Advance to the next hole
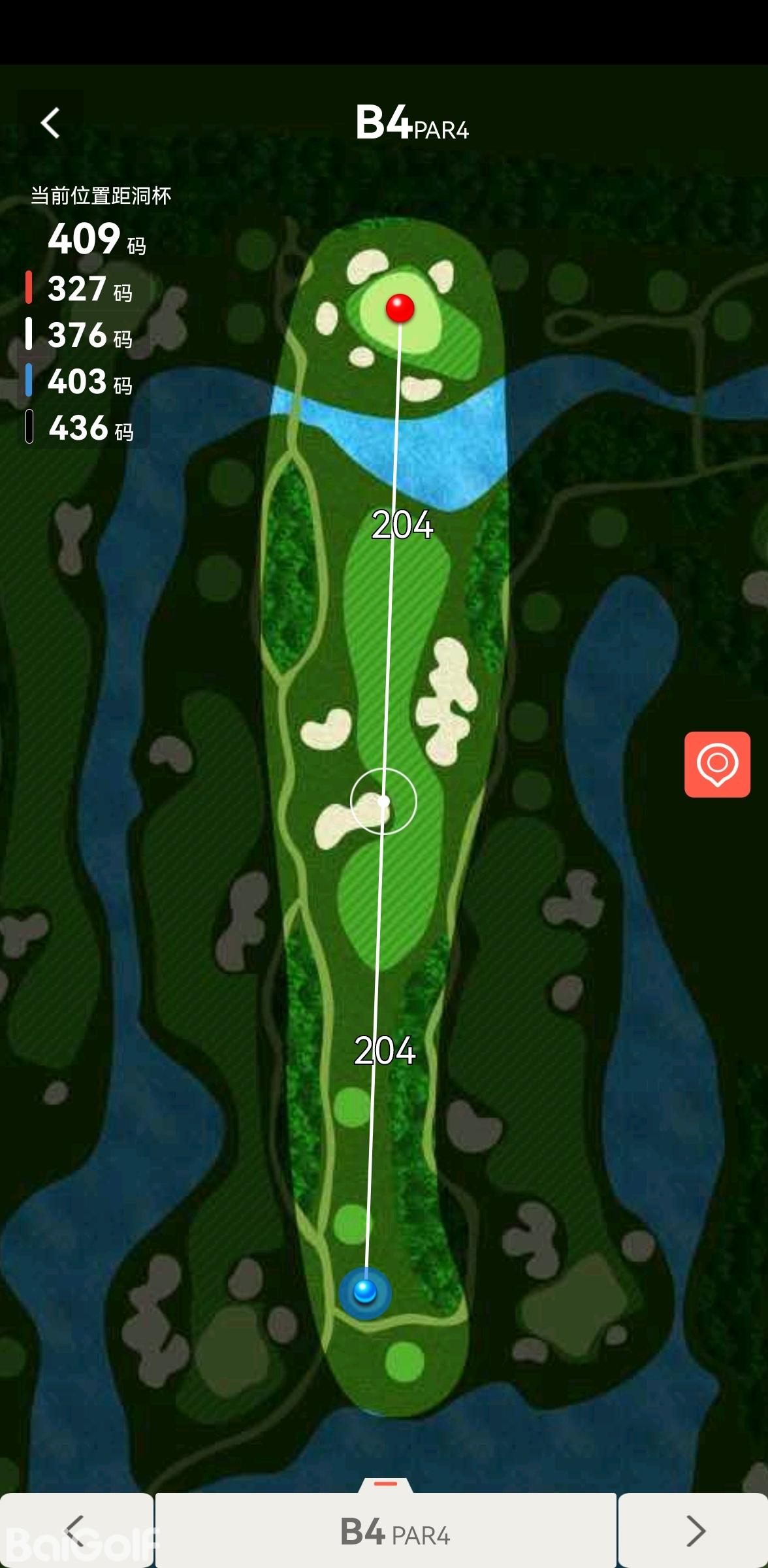Viewport: 768px width, 1568px height. coord(694,1530)
